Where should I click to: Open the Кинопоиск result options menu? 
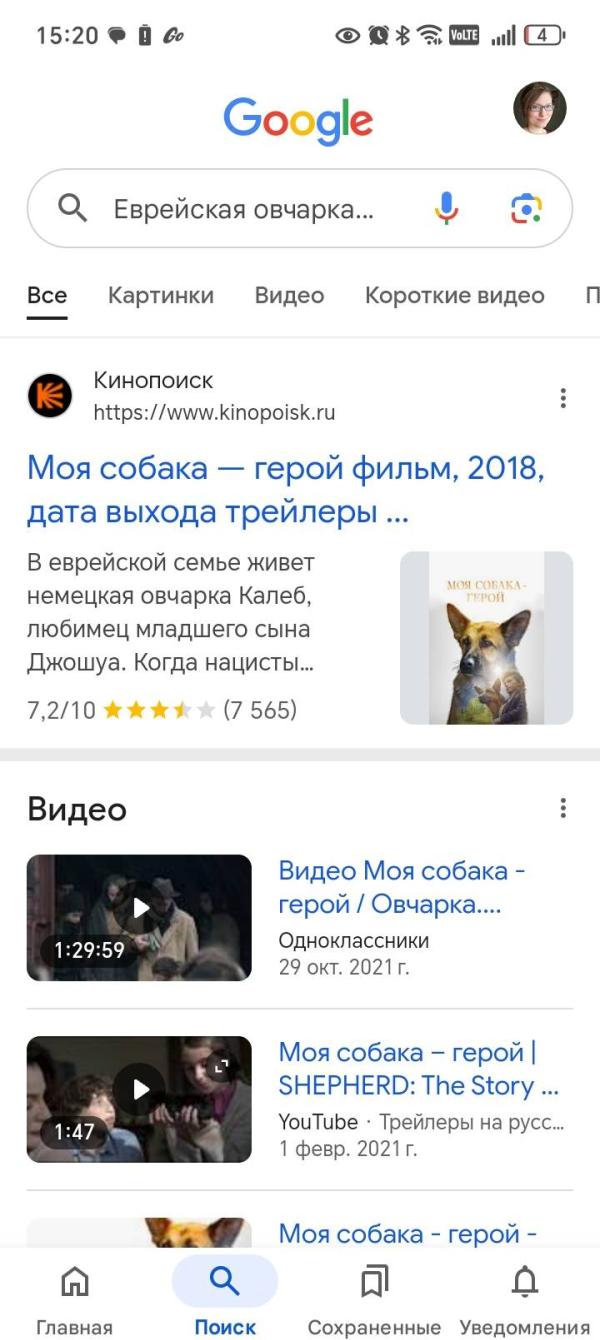click(563, 398)
